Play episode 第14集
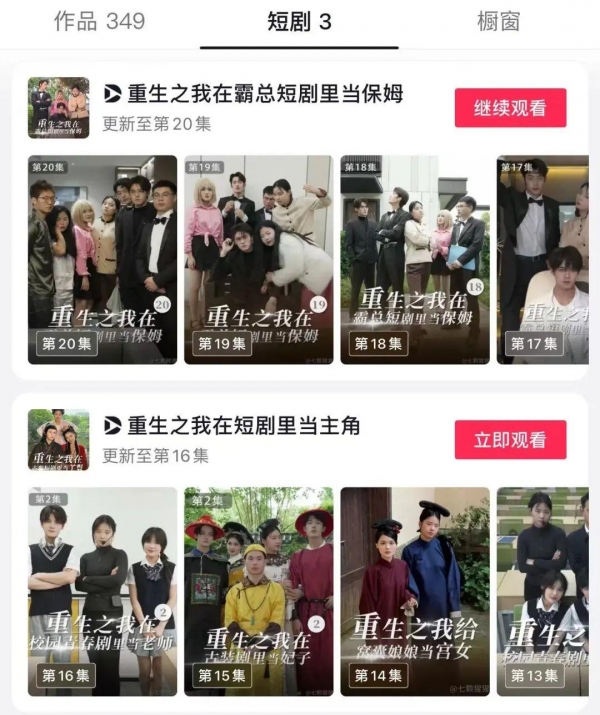The image size is (600, 715). [415, 591]
